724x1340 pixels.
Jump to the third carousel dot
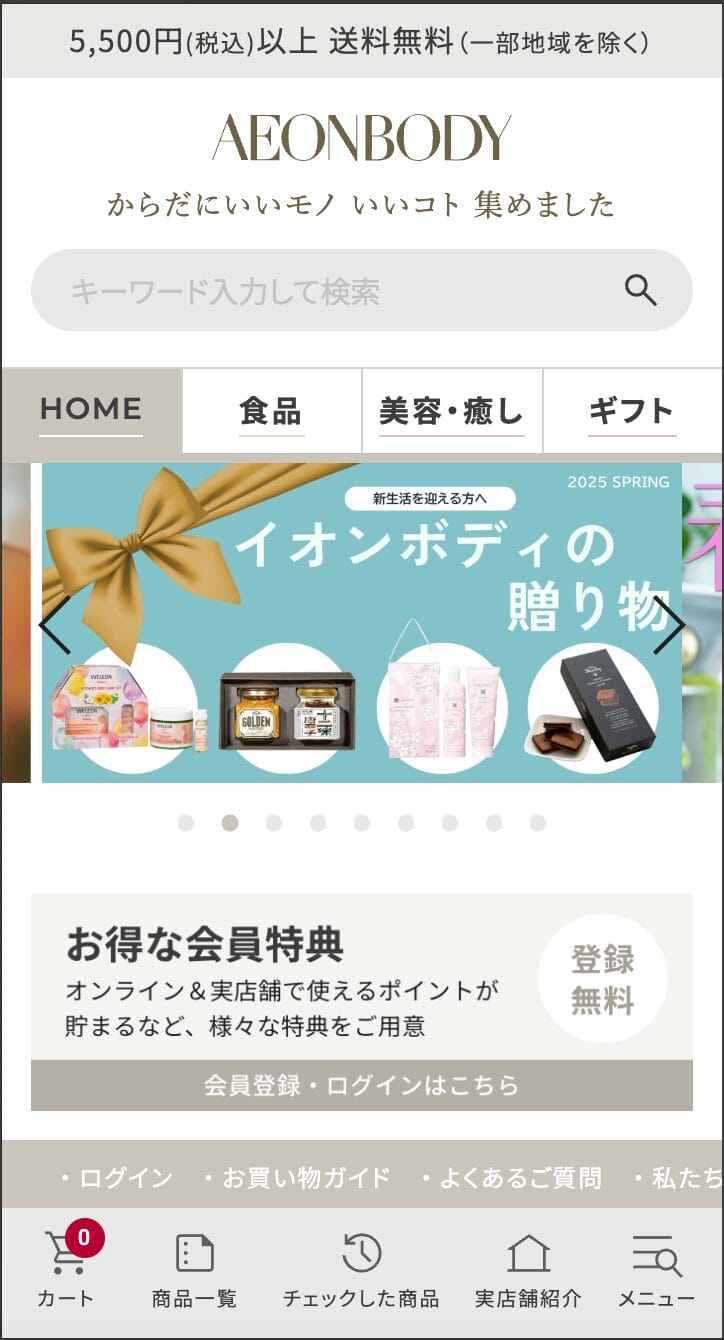[274, 823]
